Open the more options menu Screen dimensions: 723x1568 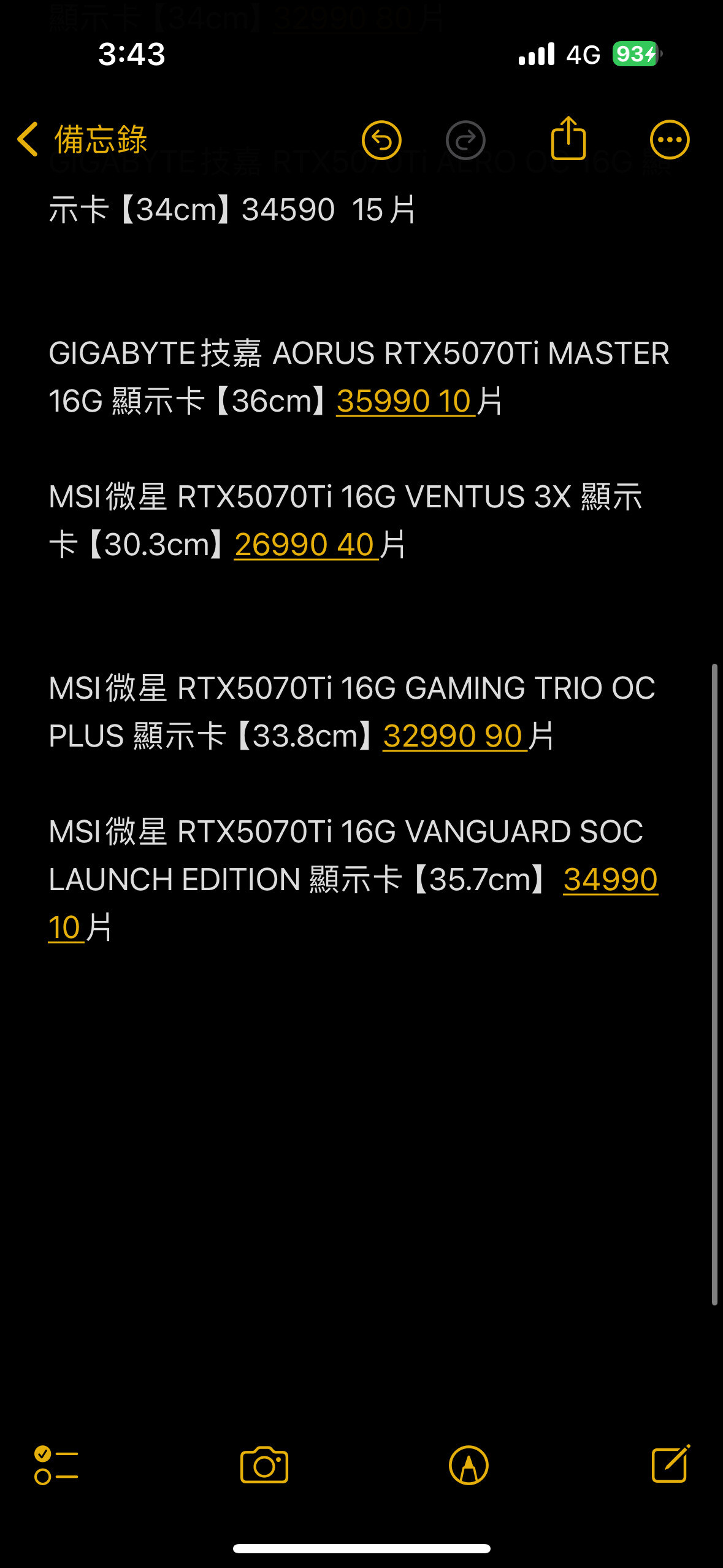(x=670, y=140)
